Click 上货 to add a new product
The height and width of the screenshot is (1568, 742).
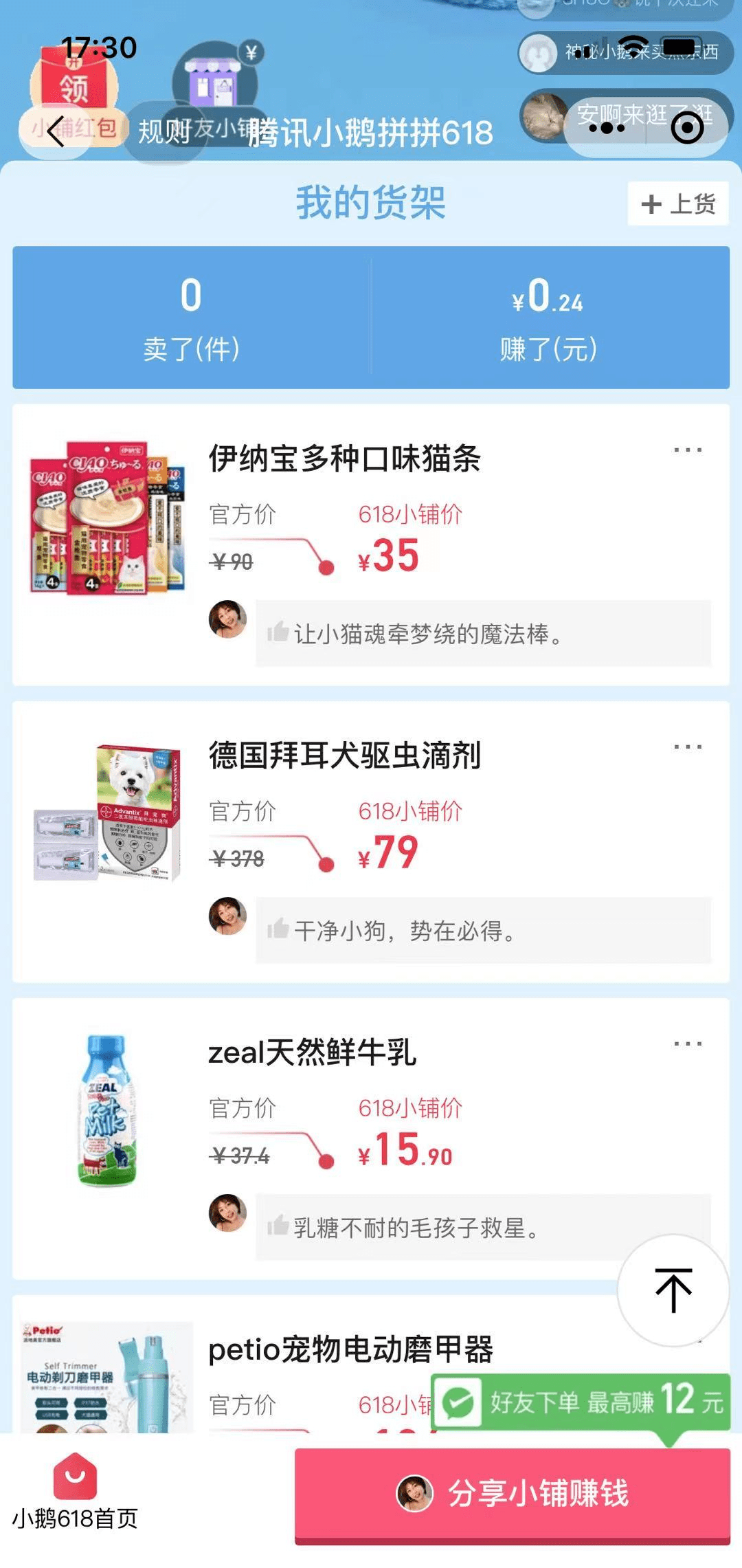point(677,203)
